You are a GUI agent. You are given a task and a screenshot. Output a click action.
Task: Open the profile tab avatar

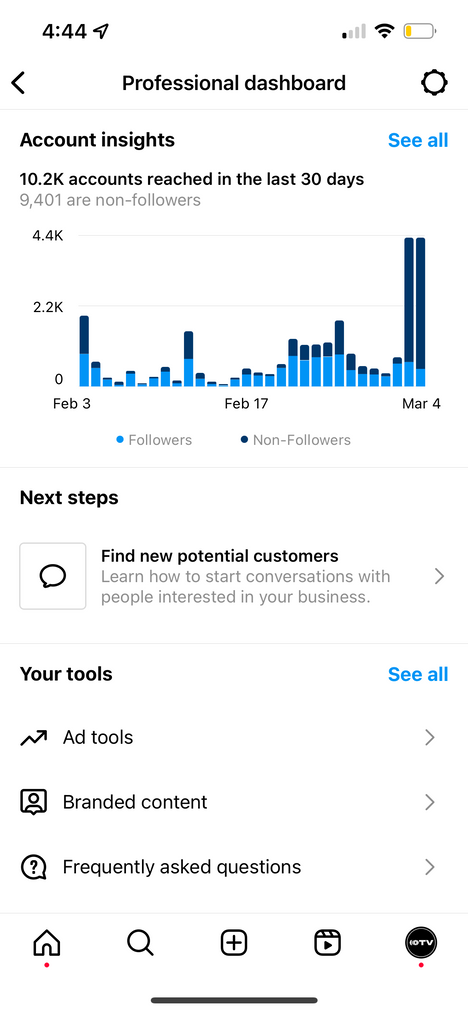(421, 944)
